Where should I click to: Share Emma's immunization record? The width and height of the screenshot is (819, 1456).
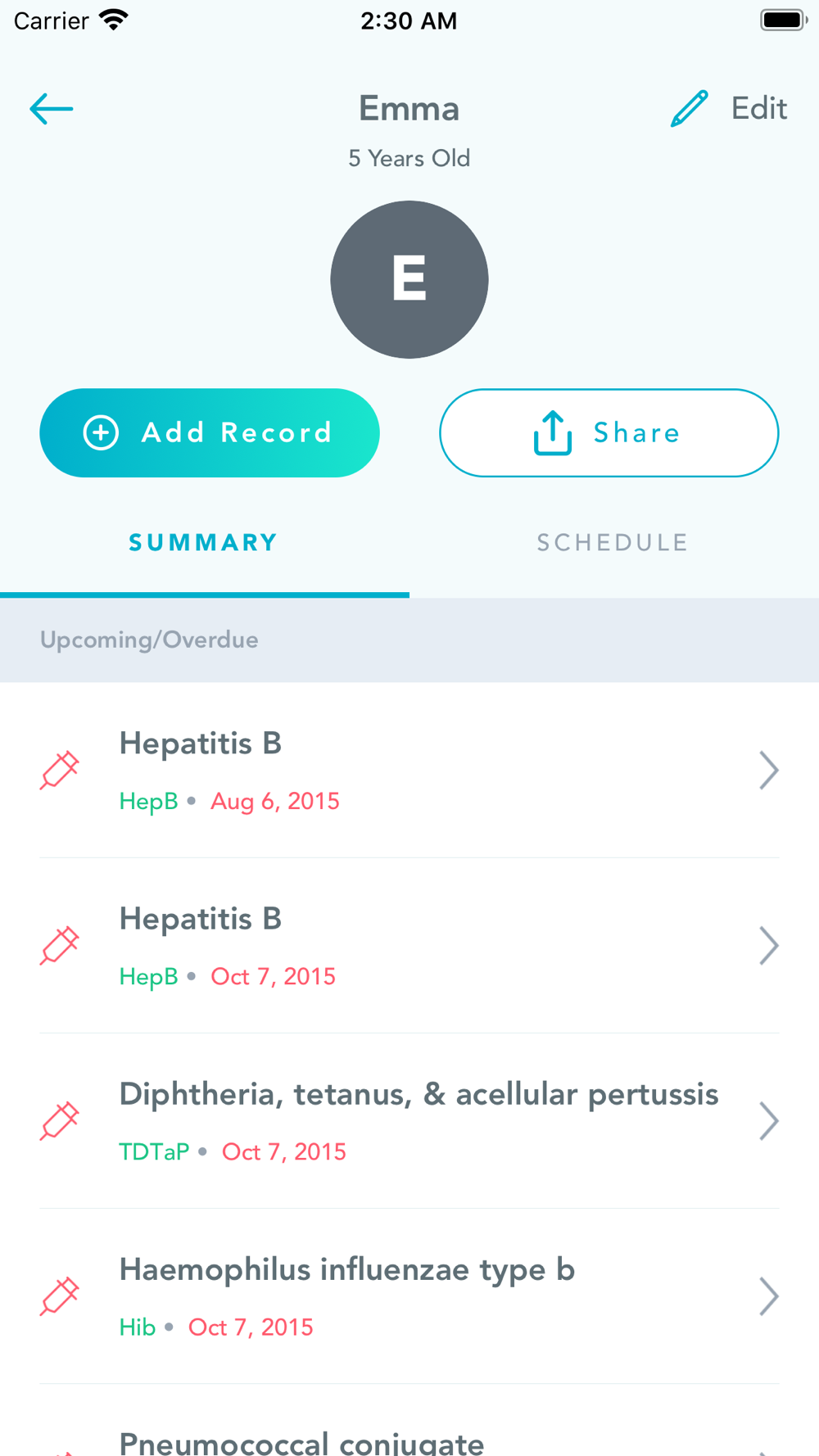(x=609, y=432)
